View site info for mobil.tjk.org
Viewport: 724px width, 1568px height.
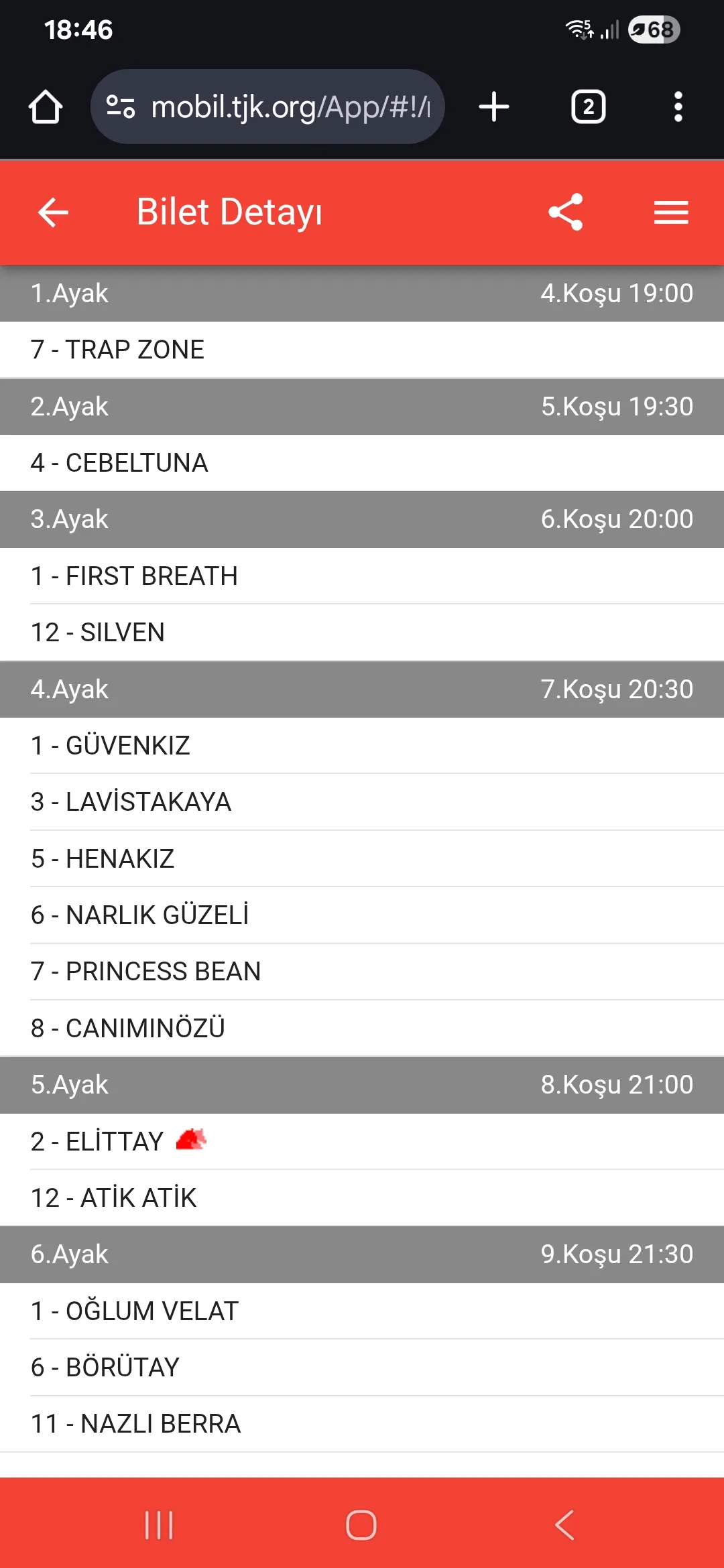[x=121, y=107]
